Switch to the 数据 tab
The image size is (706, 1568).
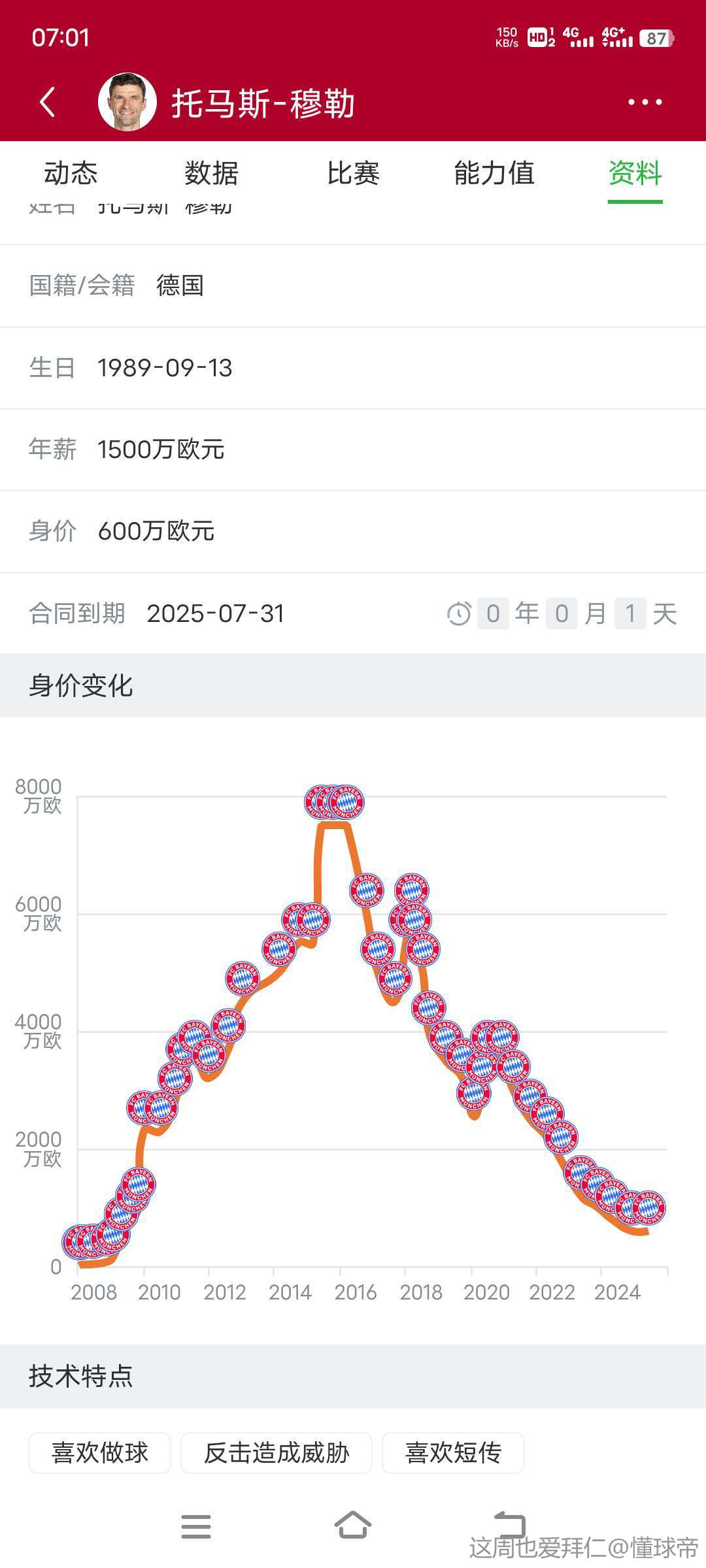211,173
